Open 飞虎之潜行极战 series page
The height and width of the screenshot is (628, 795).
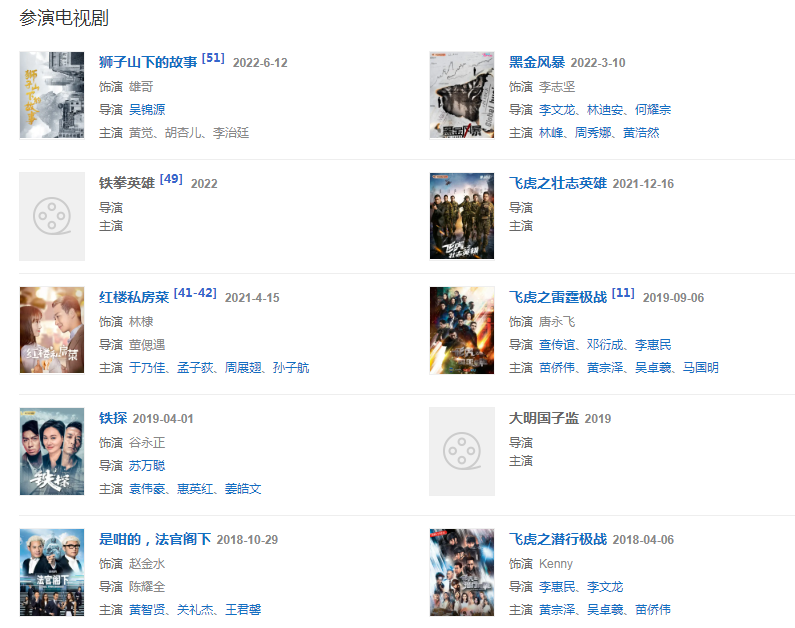coord(557,539)
